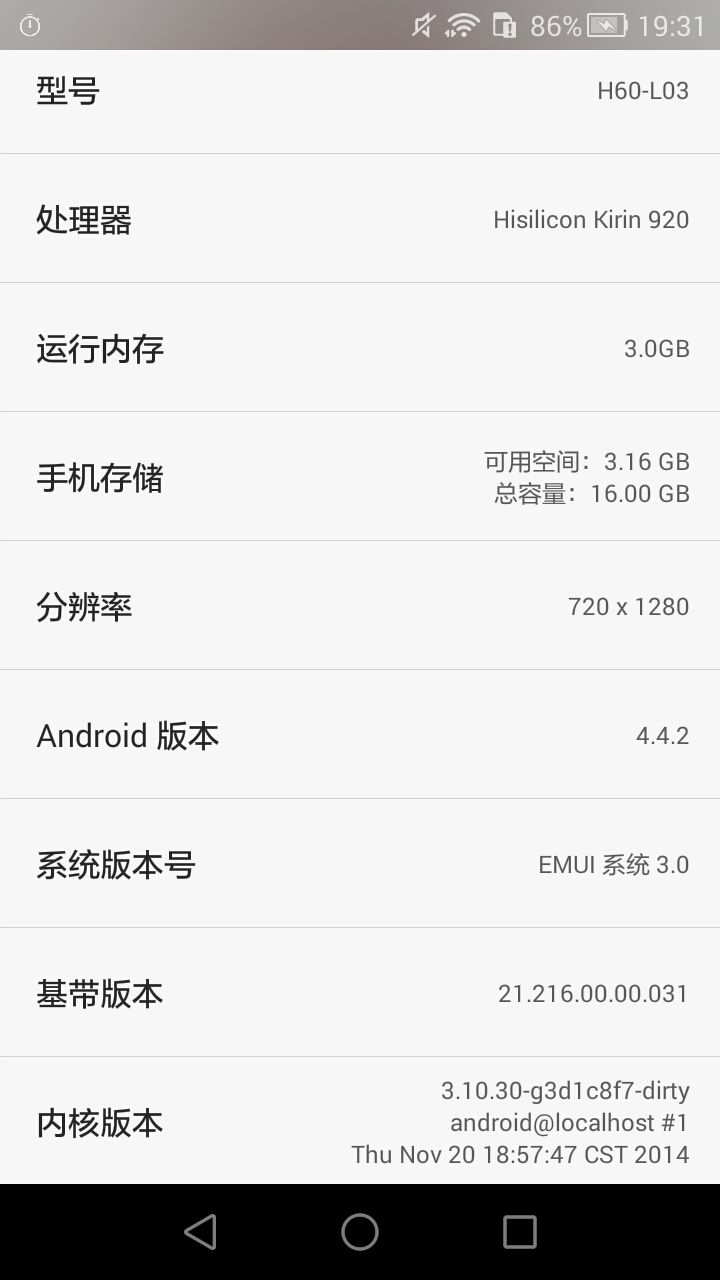Tap the 处理器 processor entry
The height and width of the screenshot is (1280, 720).
click(360, 218)
